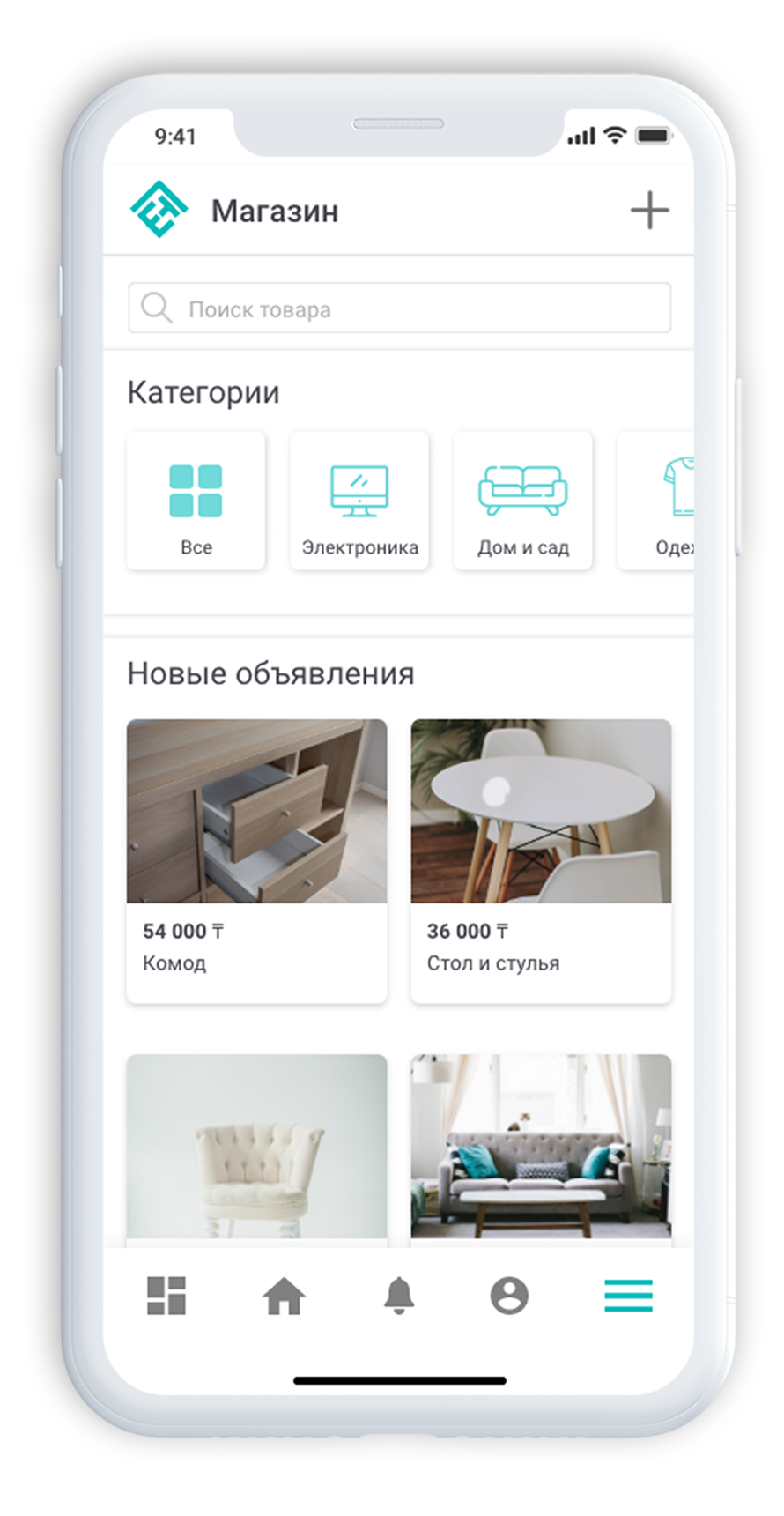Select the Все category
This screenshot has width=784, height=1516.
(x=196, y=501)
